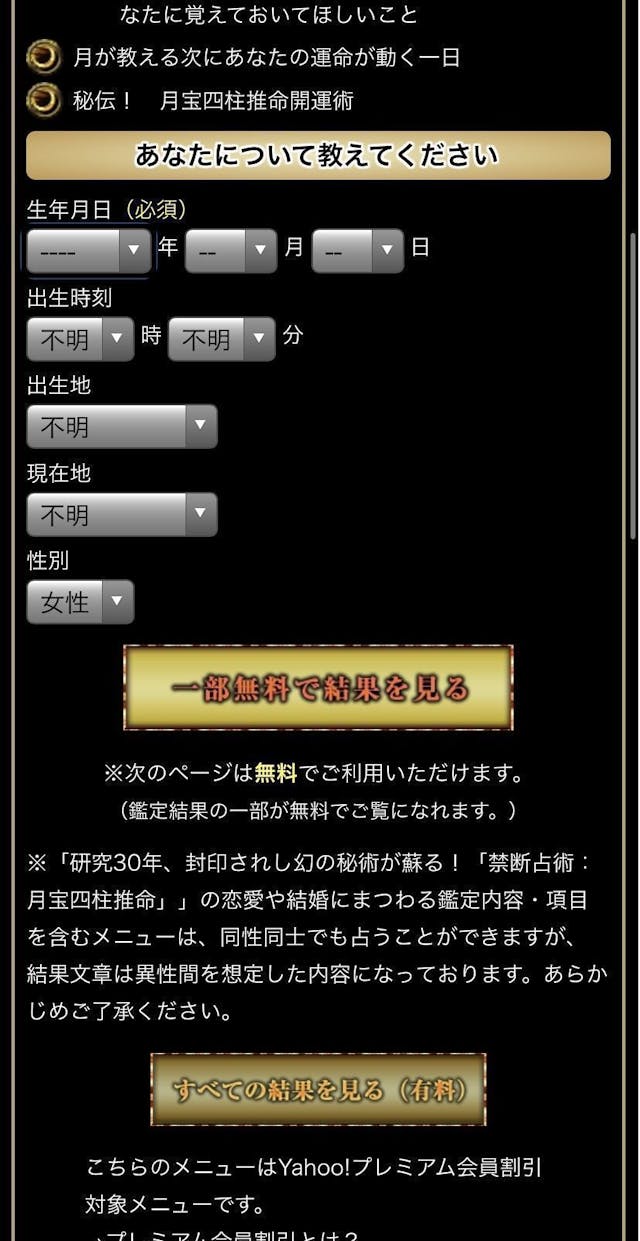This screenshot has width=640, height=1241.
Task: Tap 一部無料で結果を見る button
Action: 318,688
